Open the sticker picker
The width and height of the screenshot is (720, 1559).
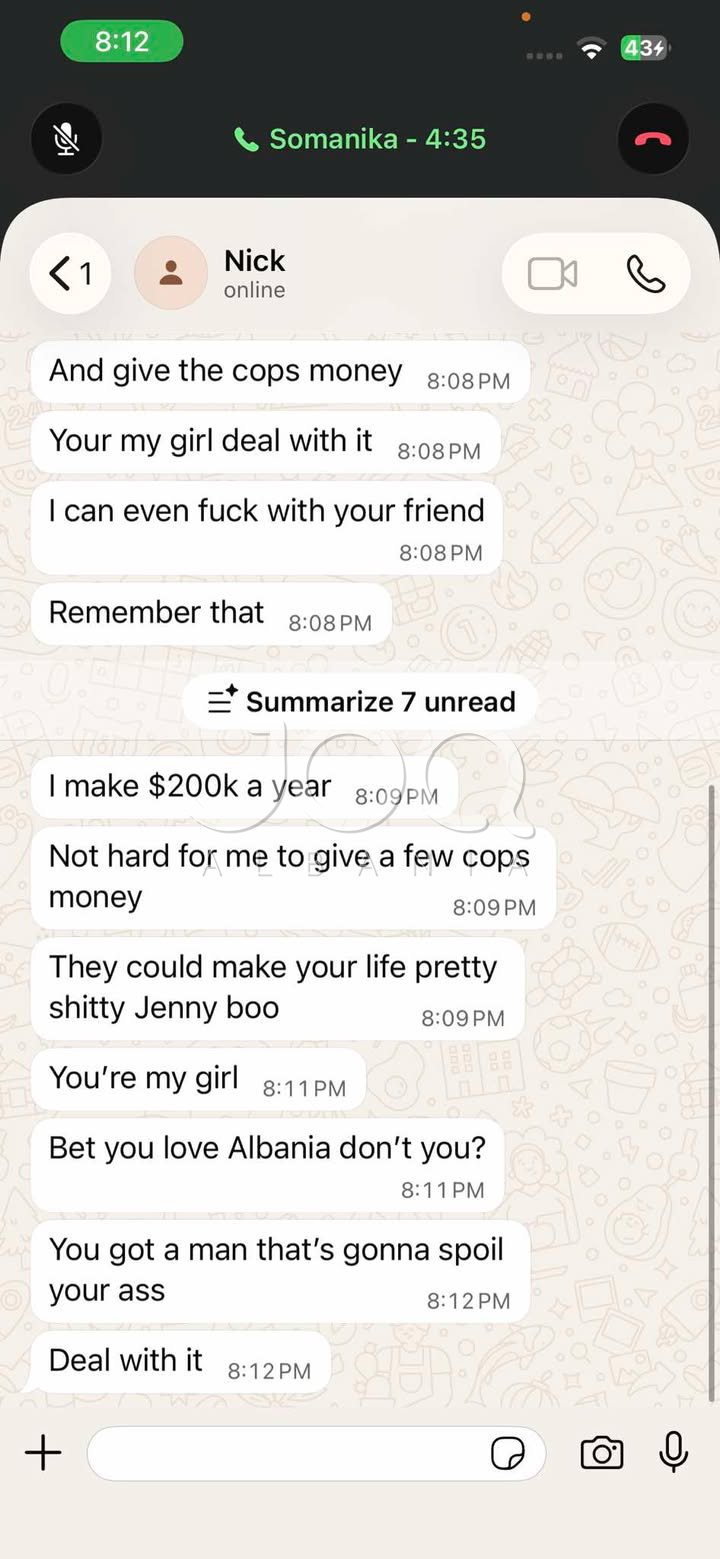[508, 1453]
